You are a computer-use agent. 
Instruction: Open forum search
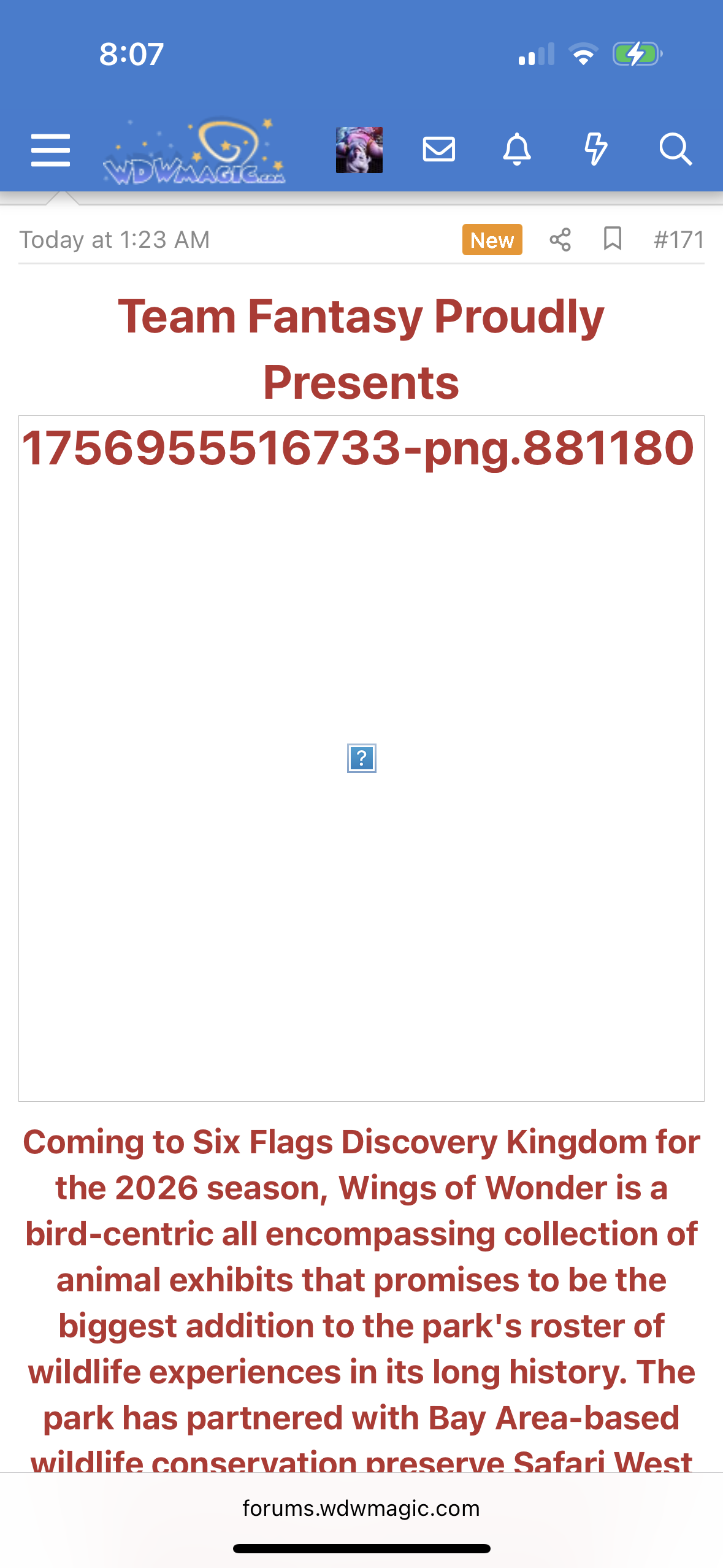pyautogui.click(x=676, y=149)
